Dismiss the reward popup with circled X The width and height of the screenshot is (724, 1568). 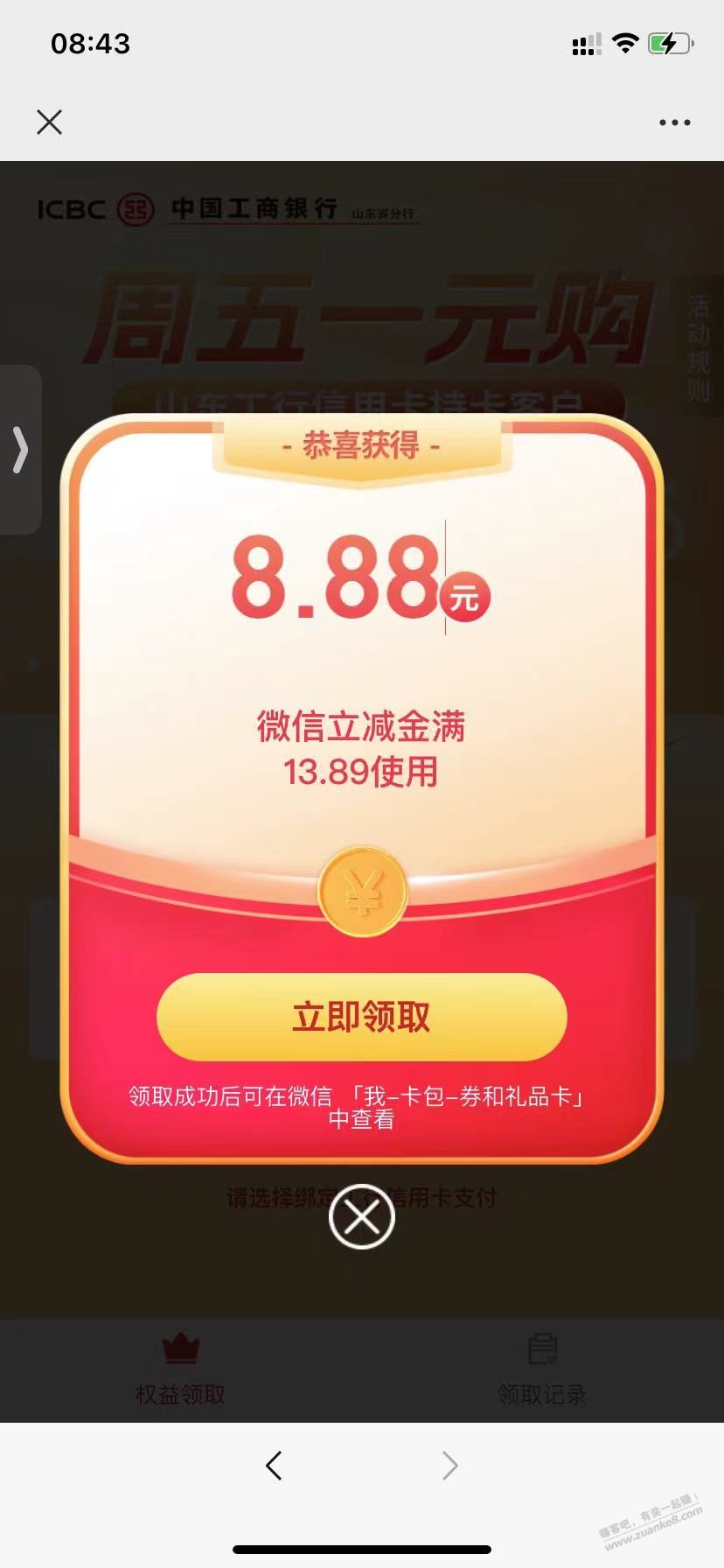[361, 1216]
